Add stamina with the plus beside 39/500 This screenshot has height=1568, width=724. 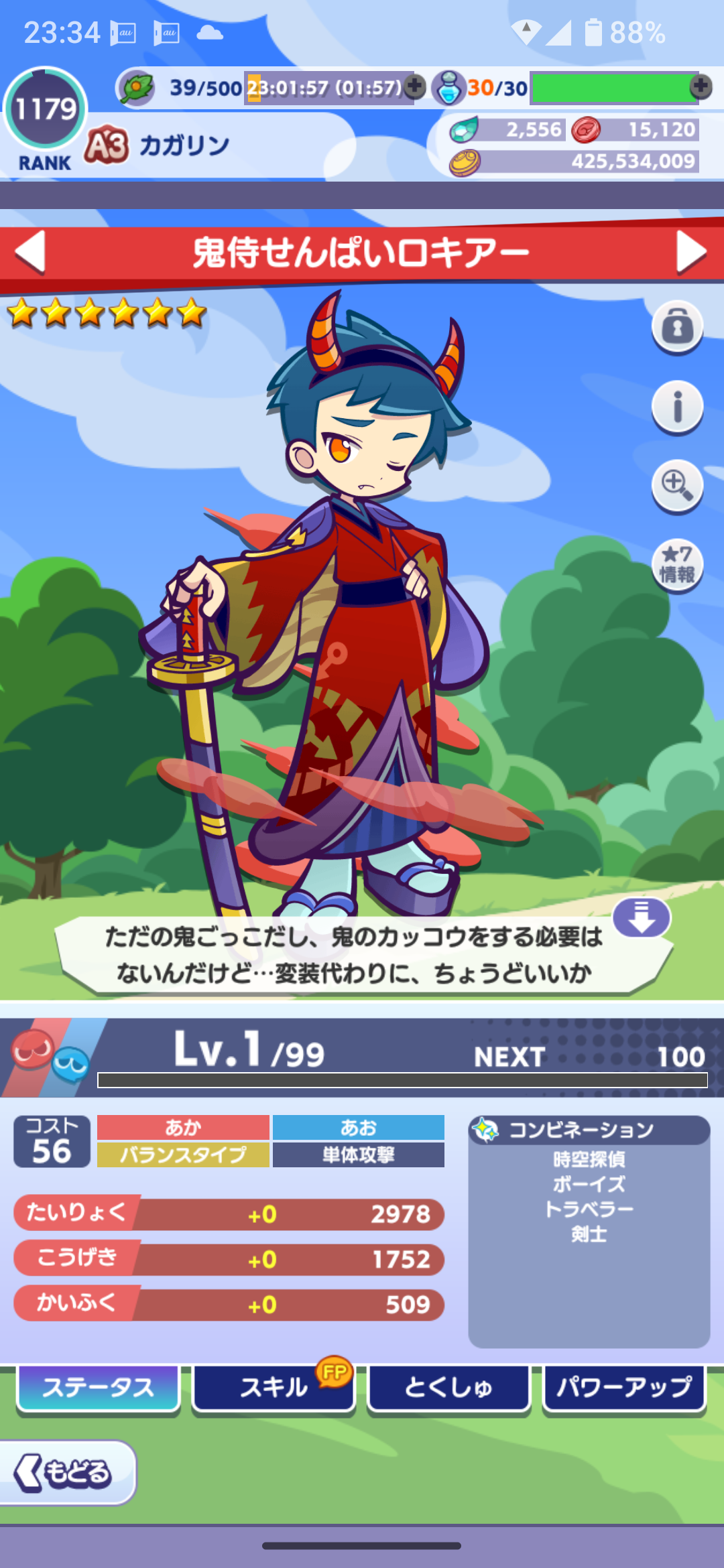click(x=416, y=86)
